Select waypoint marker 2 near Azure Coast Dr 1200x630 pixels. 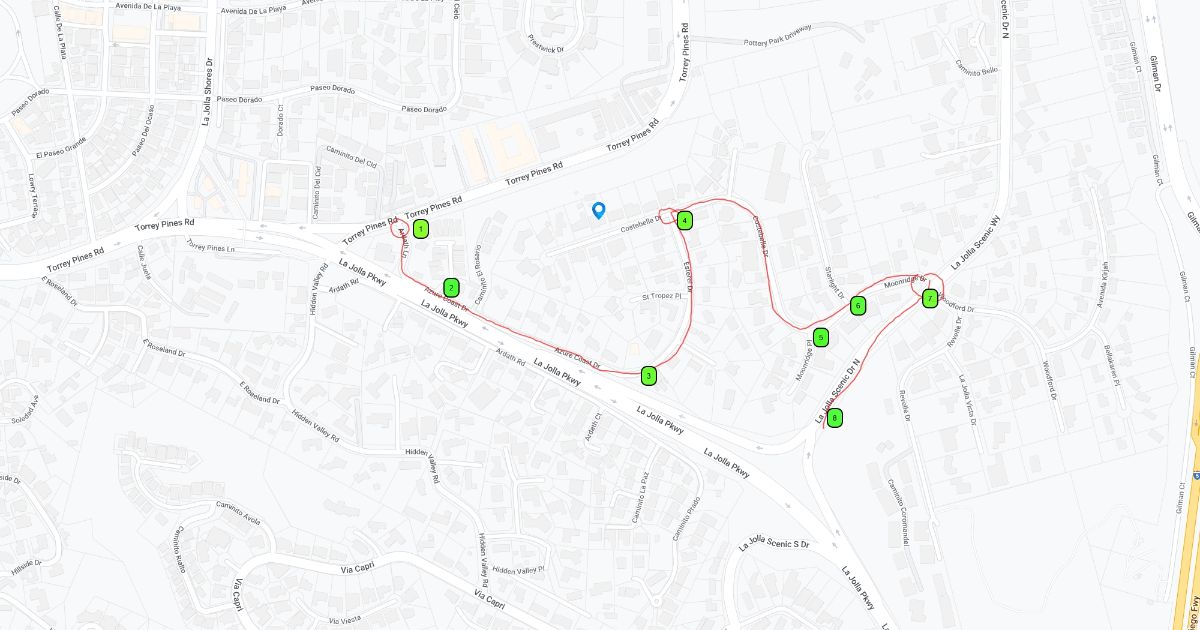(x=451, y=287)
